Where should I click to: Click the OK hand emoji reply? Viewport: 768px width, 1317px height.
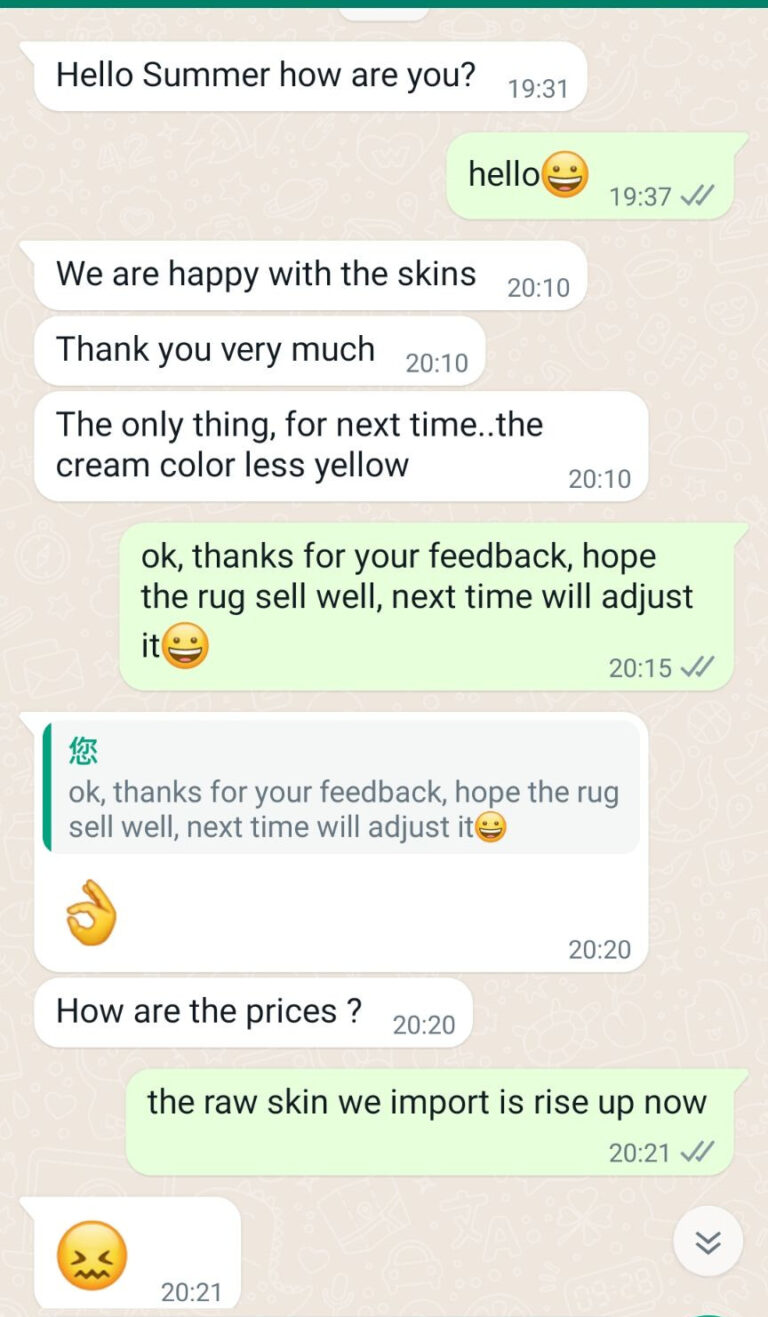pos(90,911)
